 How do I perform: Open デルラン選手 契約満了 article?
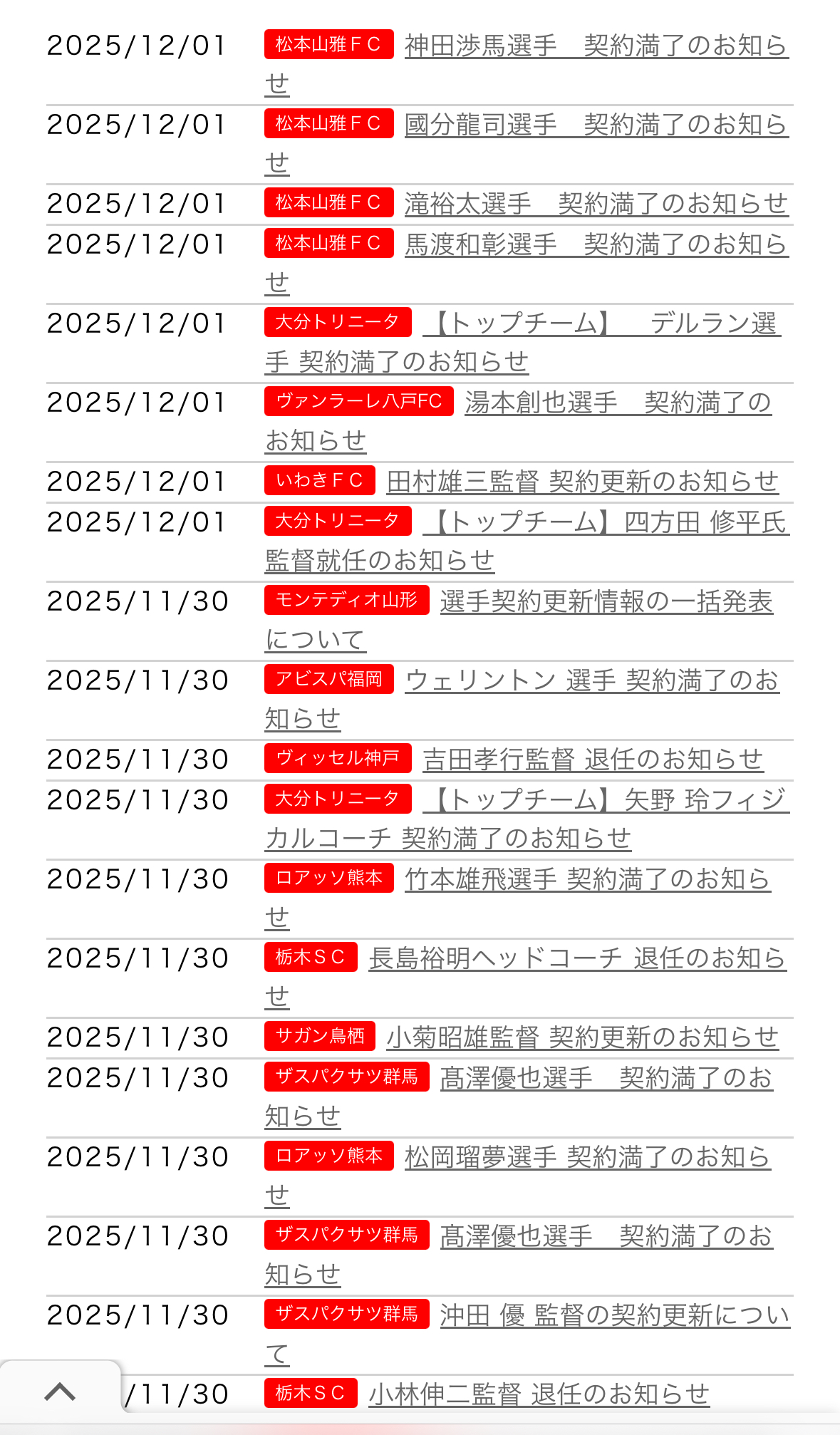(601, 324)
